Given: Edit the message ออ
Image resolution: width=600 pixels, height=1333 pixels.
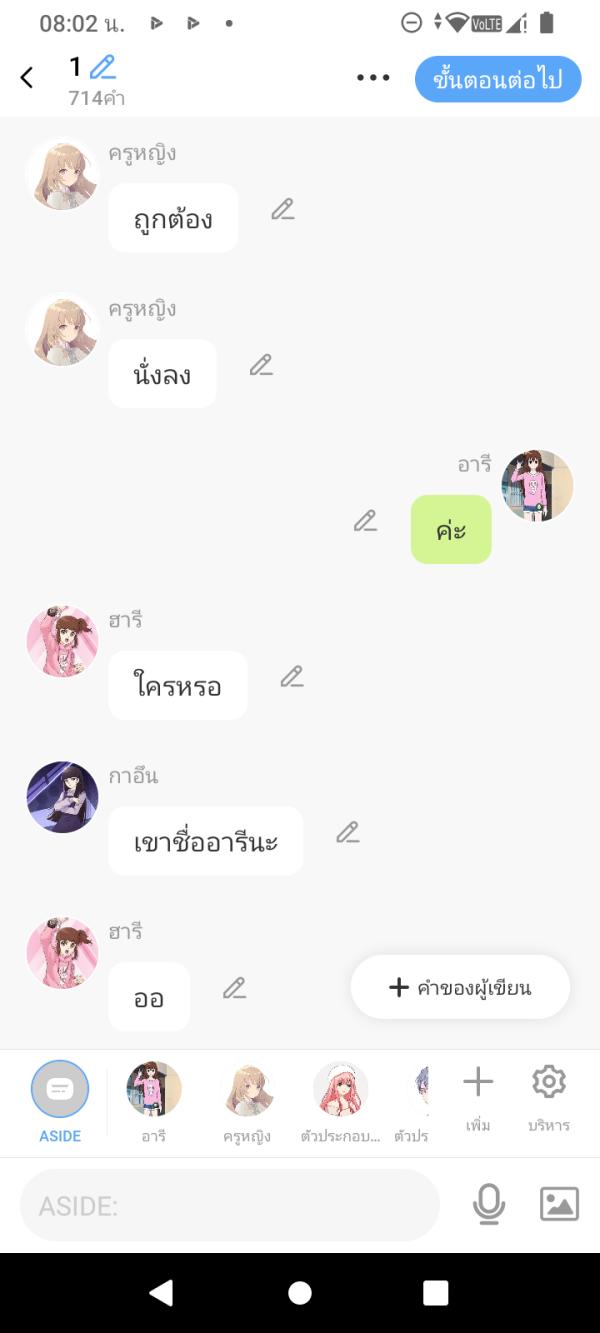Looking at the screenshot, I should [x=234, y=988].
